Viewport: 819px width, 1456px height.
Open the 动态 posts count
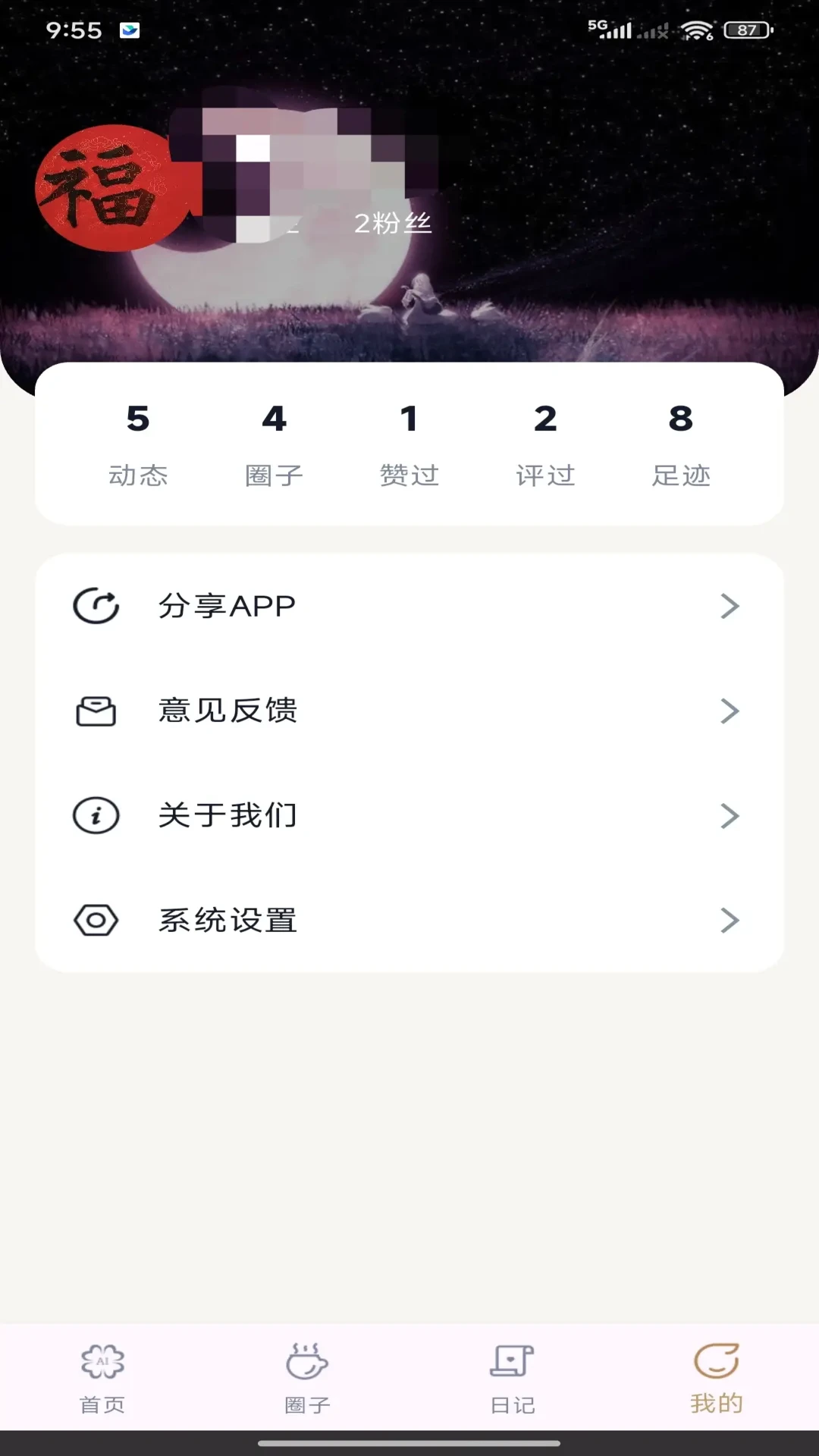tap(138, 444)
